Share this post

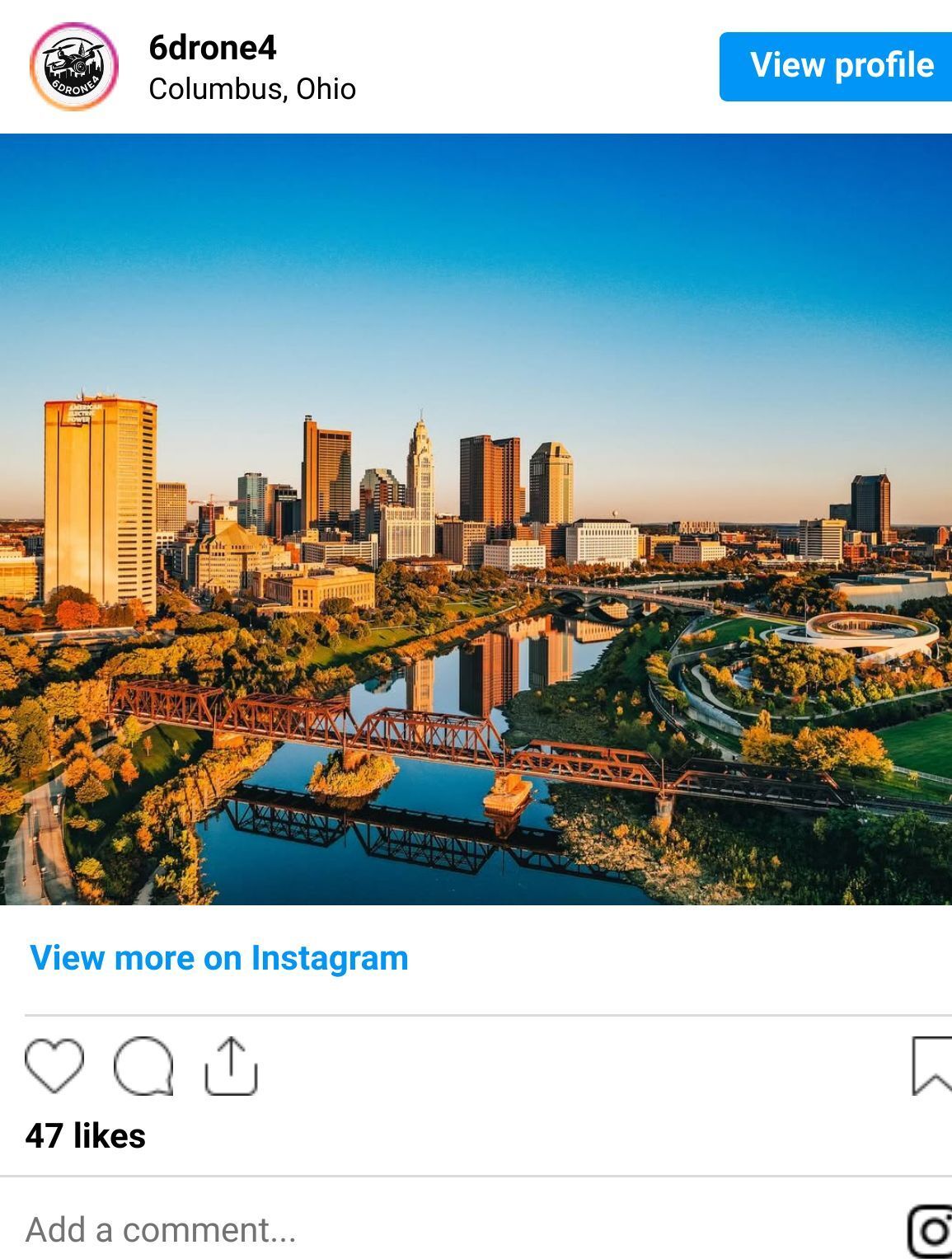231,1066
